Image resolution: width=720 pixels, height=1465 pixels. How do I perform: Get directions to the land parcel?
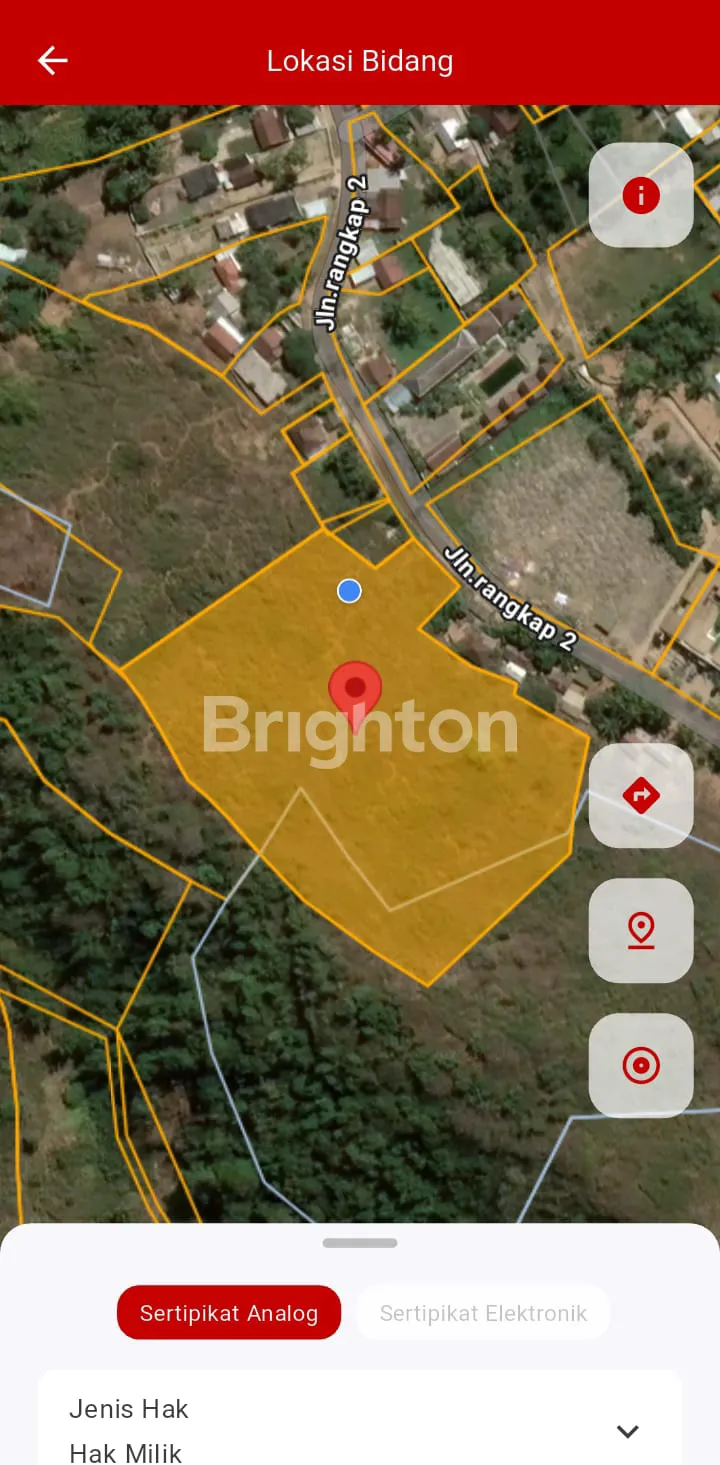click(x=641, y=796)
